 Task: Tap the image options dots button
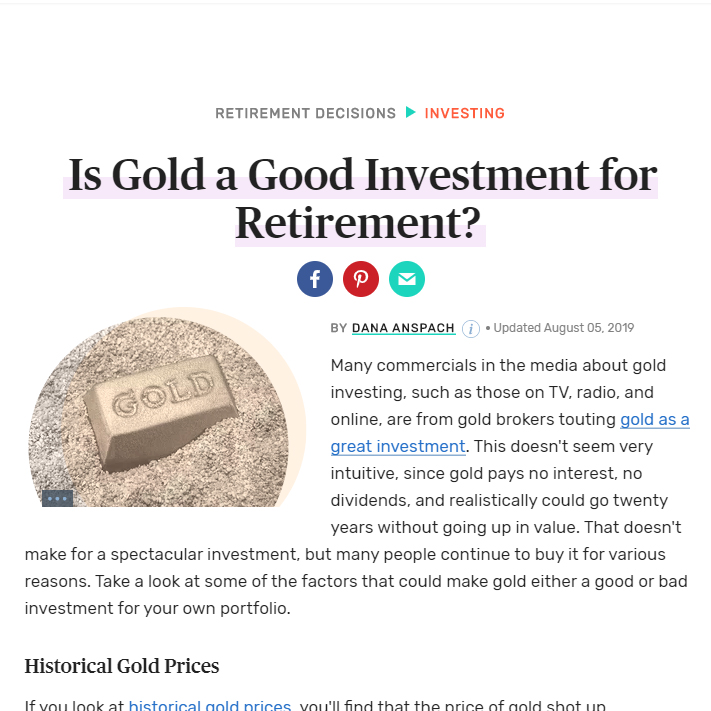tap(58, 498)
